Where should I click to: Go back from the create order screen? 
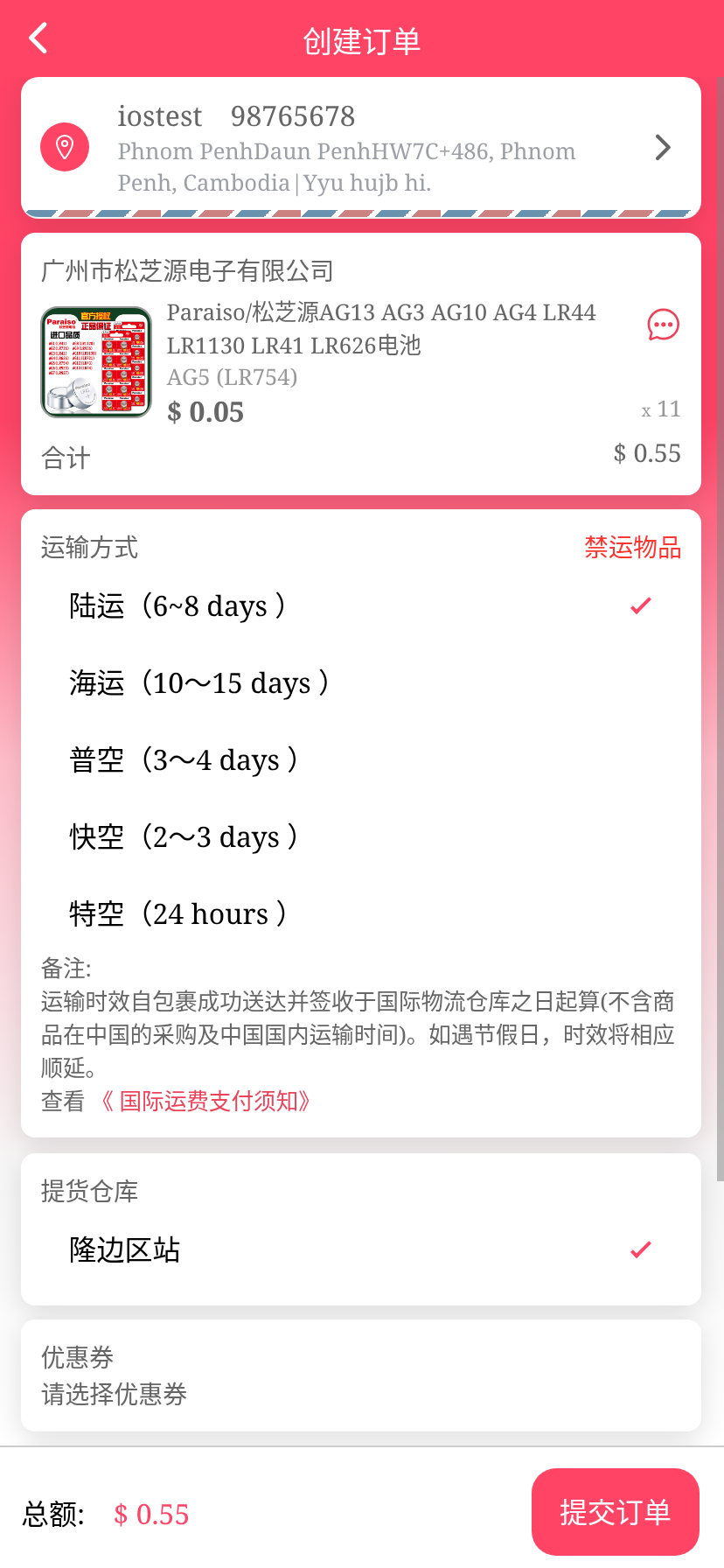point(38,39)
